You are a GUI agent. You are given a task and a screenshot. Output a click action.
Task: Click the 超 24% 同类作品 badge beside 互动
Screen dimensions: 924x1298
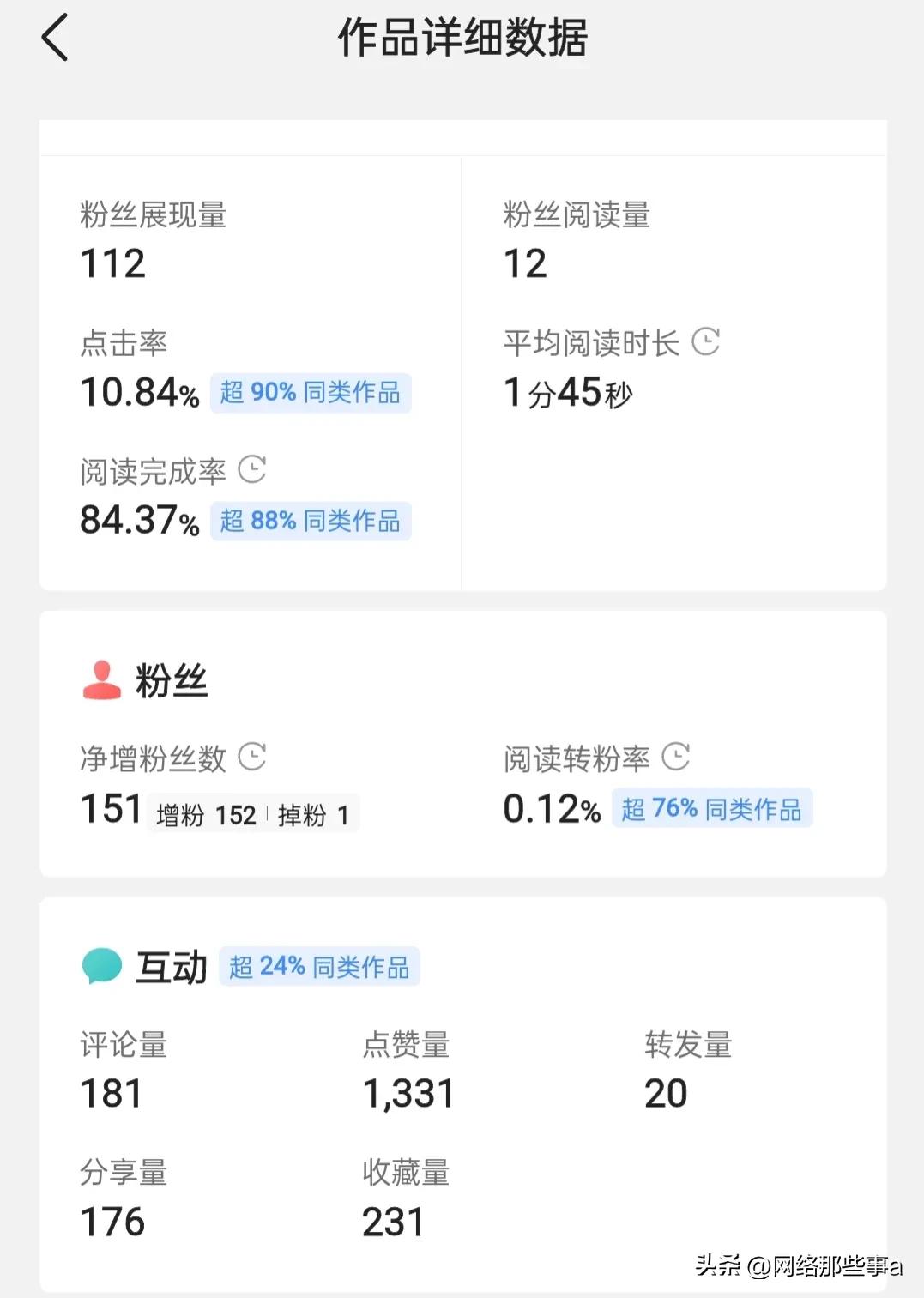318,966
